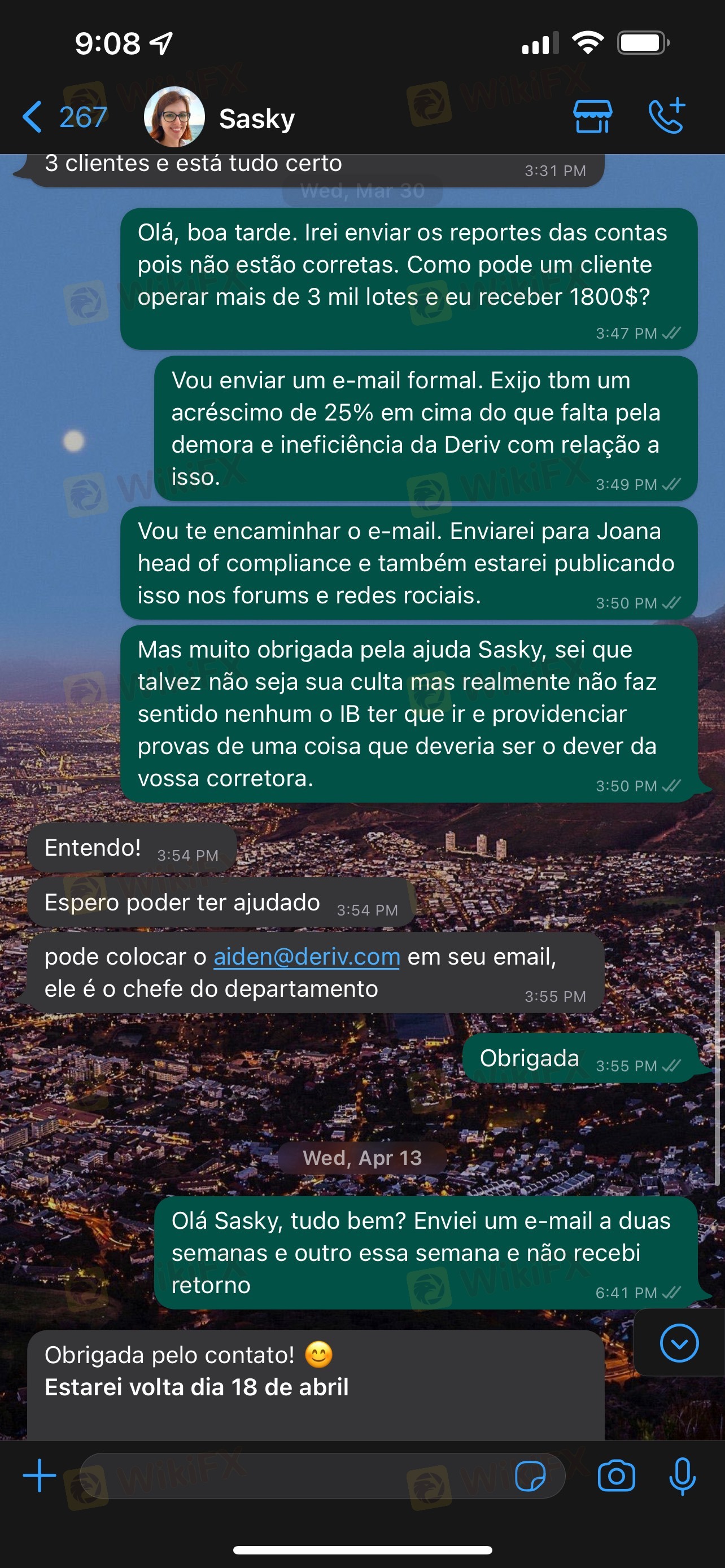Start a call with Sasky
Image resolution: width=725 pixels, height=1568 pixels.
tap(667, 116)
